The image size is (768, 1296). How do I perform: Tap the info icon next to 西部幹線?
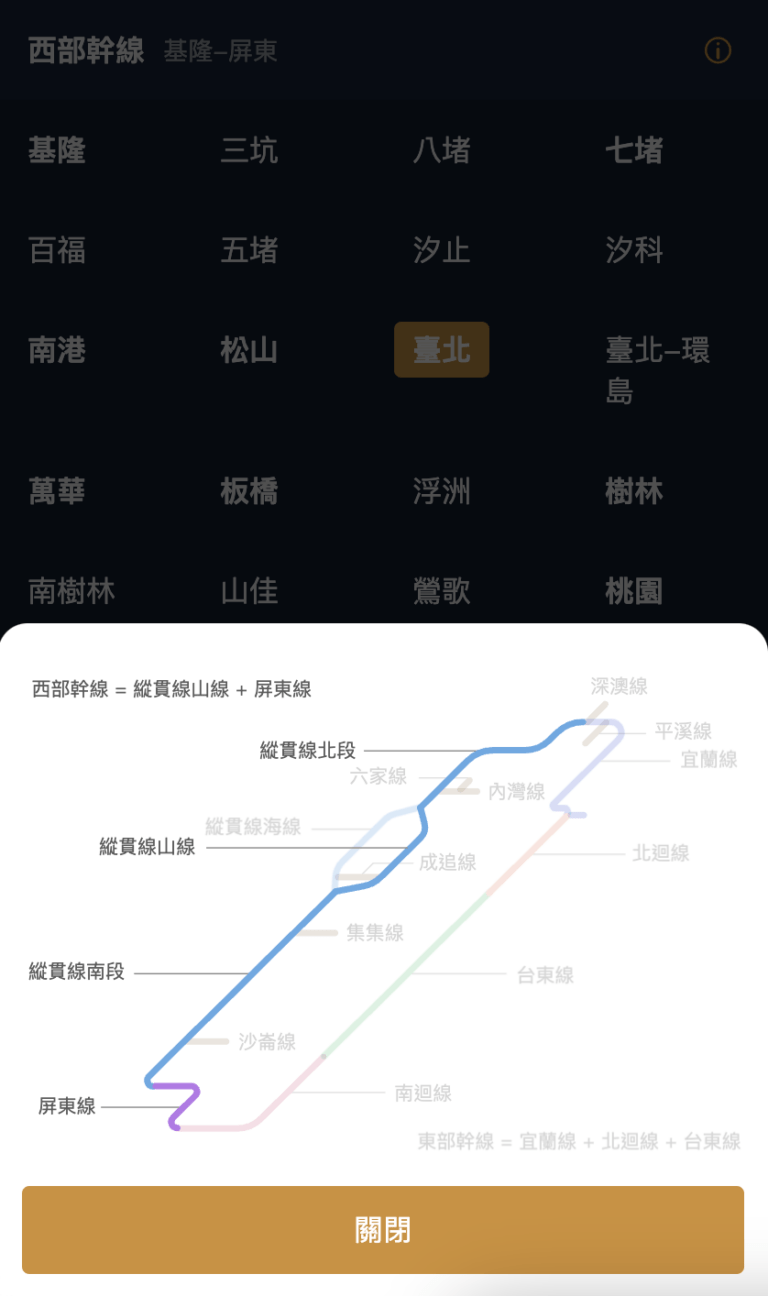tap(718, 50)
